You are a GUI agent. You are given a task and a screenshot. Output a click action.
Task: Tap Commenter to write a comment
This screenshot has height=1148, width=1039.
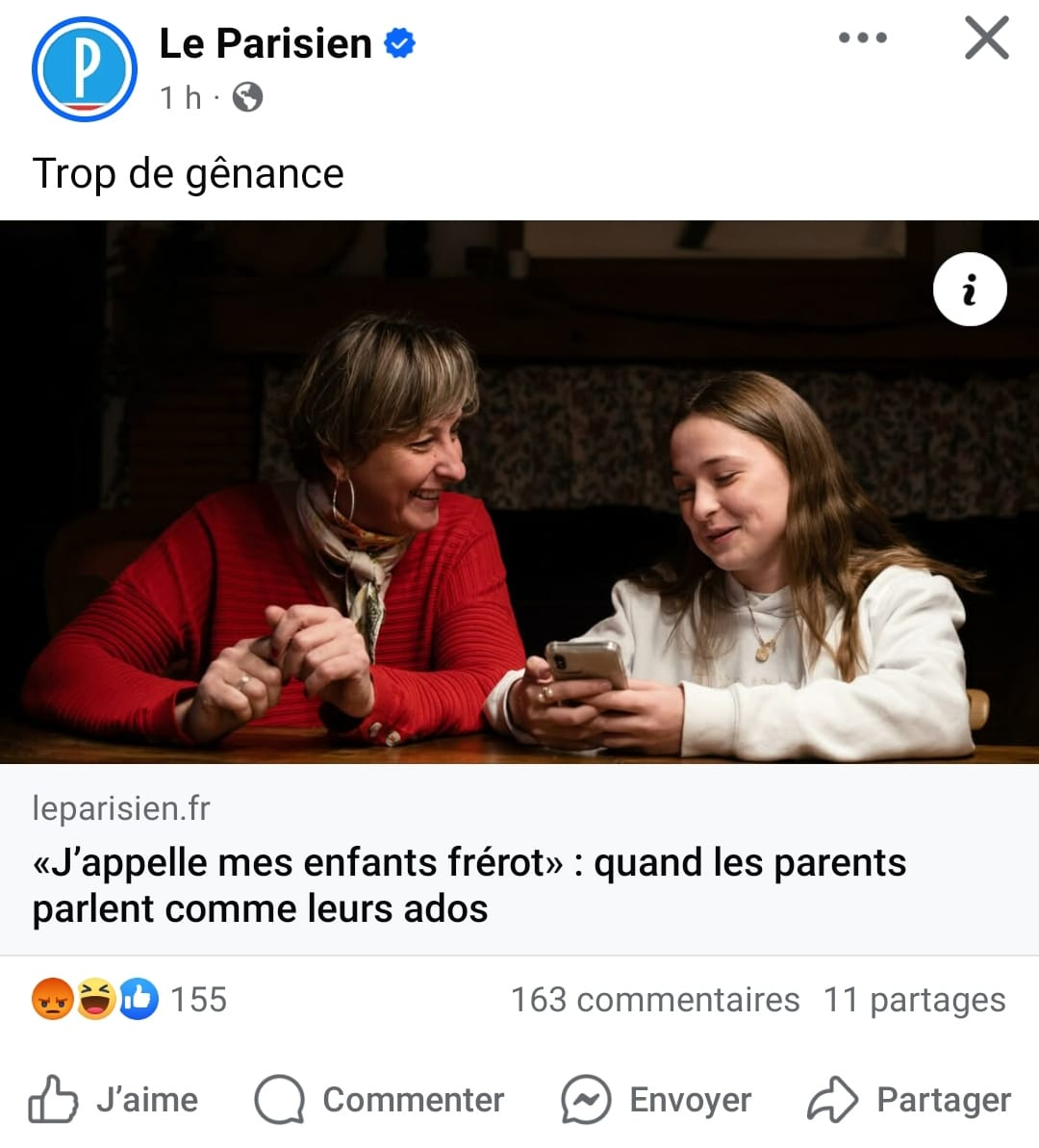pyautogui.click(x=379, y=1099)
